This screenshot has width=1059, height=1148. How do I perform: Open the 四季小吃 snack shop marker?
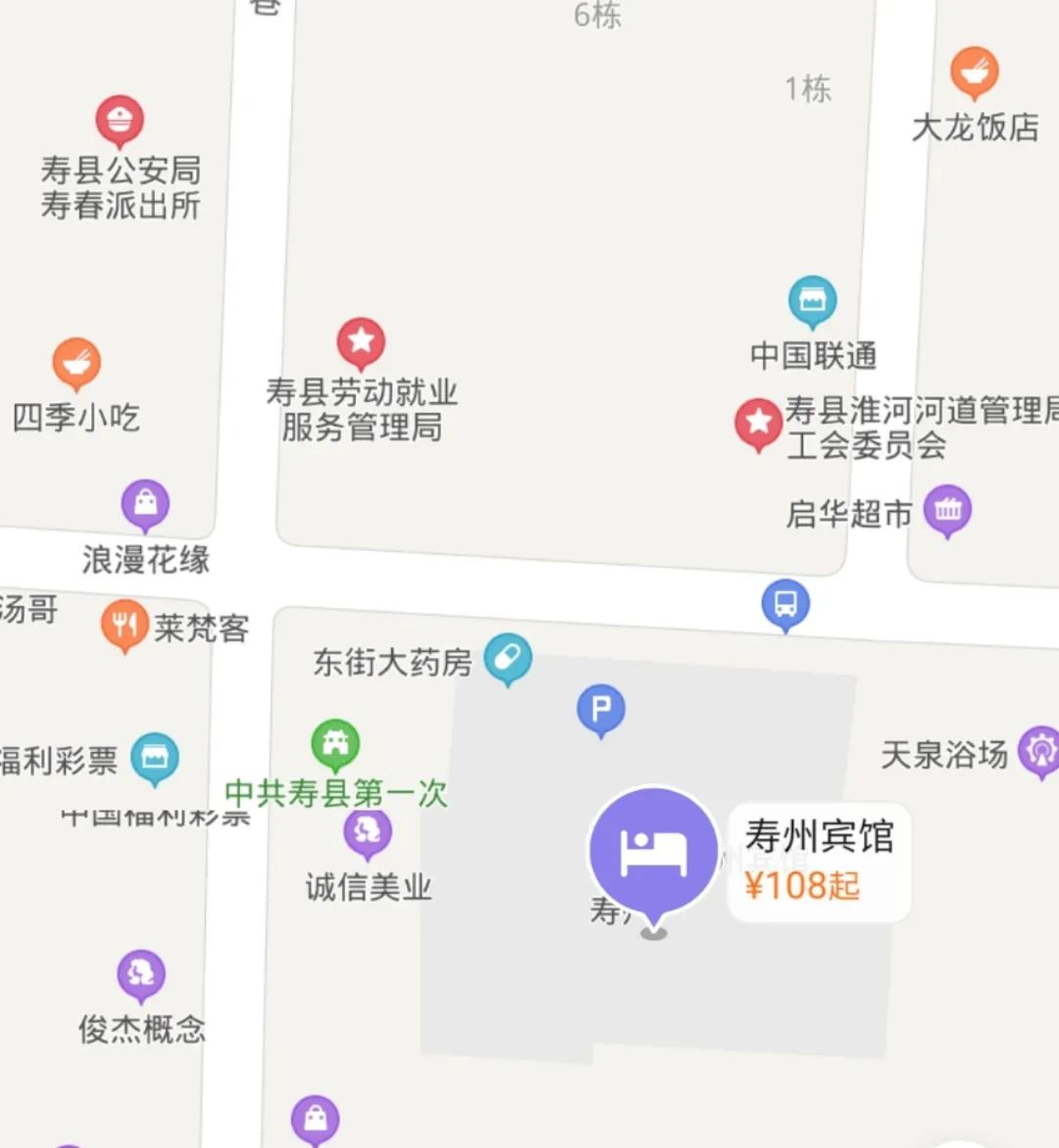[76, 364]
